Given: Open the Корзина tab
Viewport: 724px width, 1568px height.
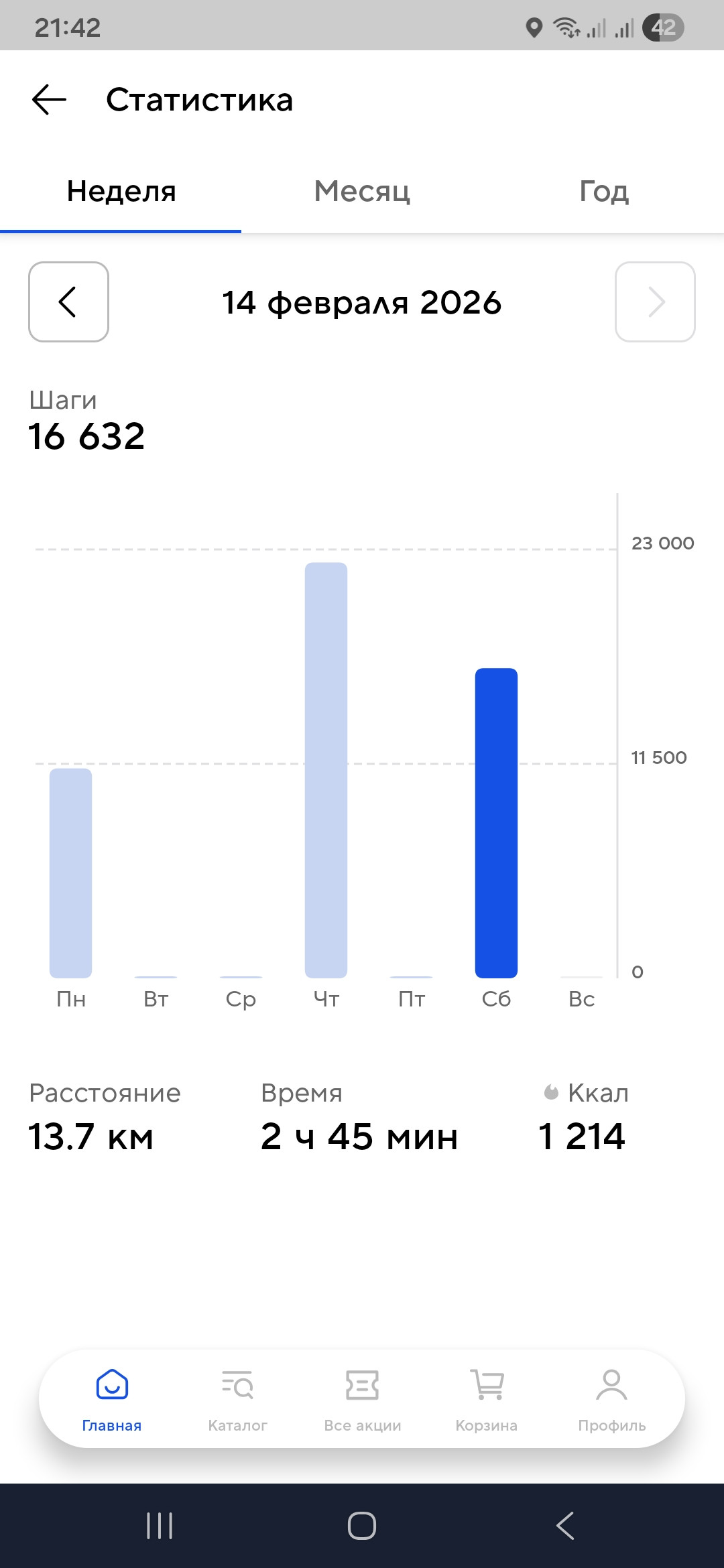Looking at the screenshot, I should pyautogui.click(x=487, y=1400).
